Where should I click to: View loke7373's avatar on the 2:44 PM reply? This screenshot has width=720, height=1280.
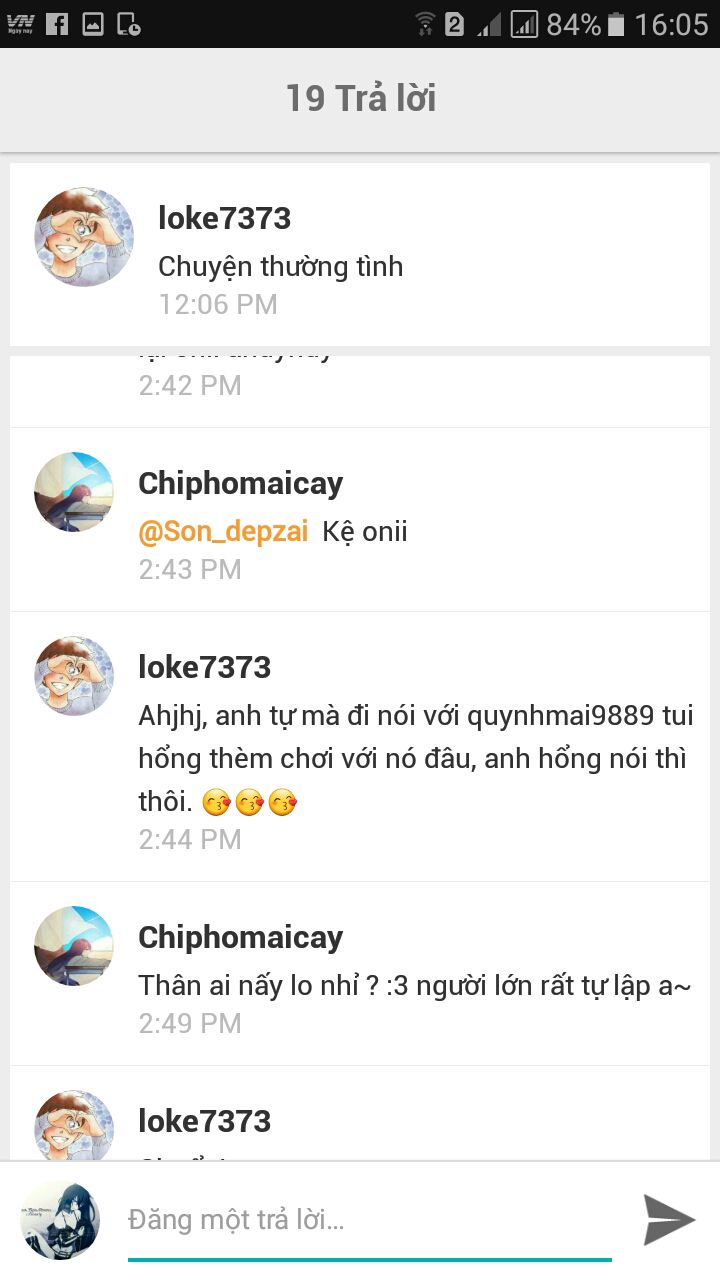74,676
